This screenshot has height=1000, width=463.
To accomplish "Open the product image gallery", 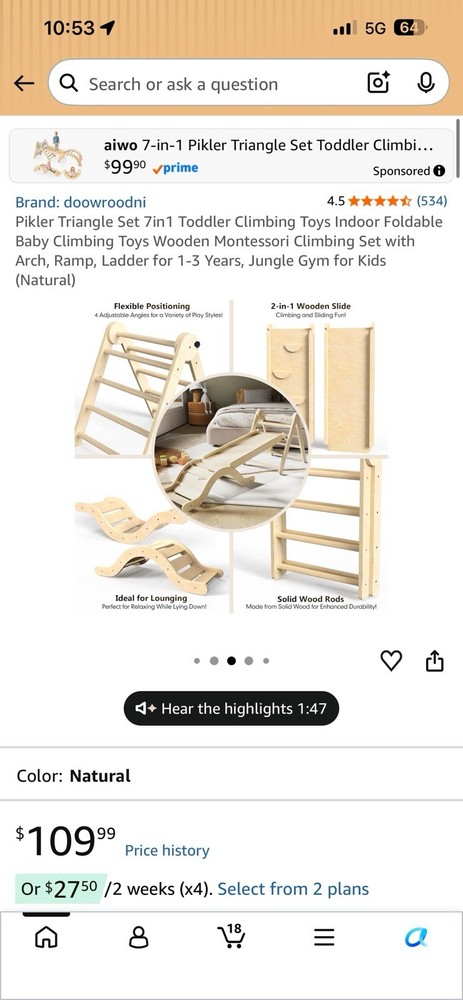I will pyautogui.click(x=232, y=456).
